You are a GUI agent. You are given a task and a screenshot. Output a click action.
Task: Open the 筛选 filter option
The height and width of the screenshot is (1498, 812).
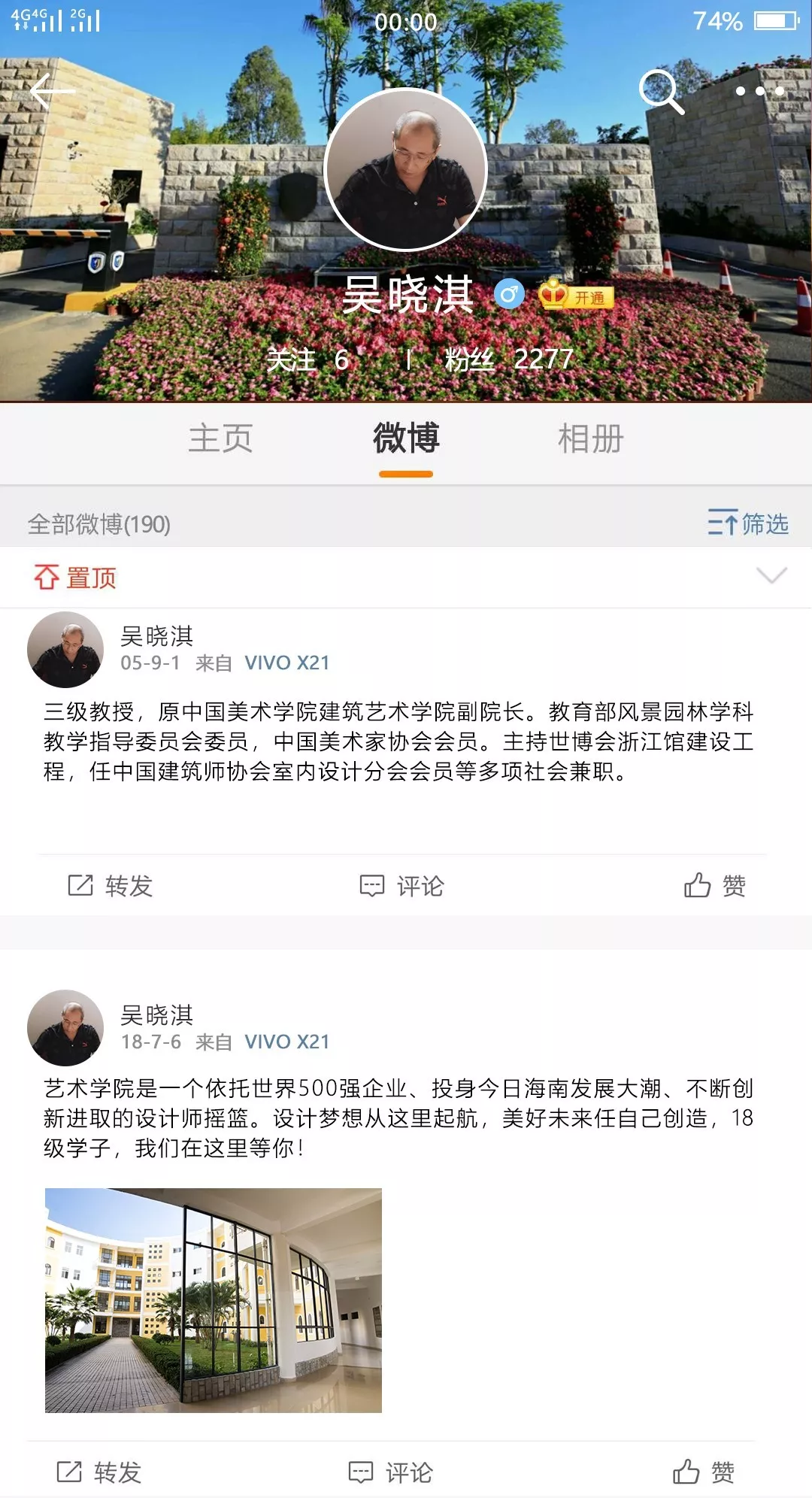pos(747,523)
